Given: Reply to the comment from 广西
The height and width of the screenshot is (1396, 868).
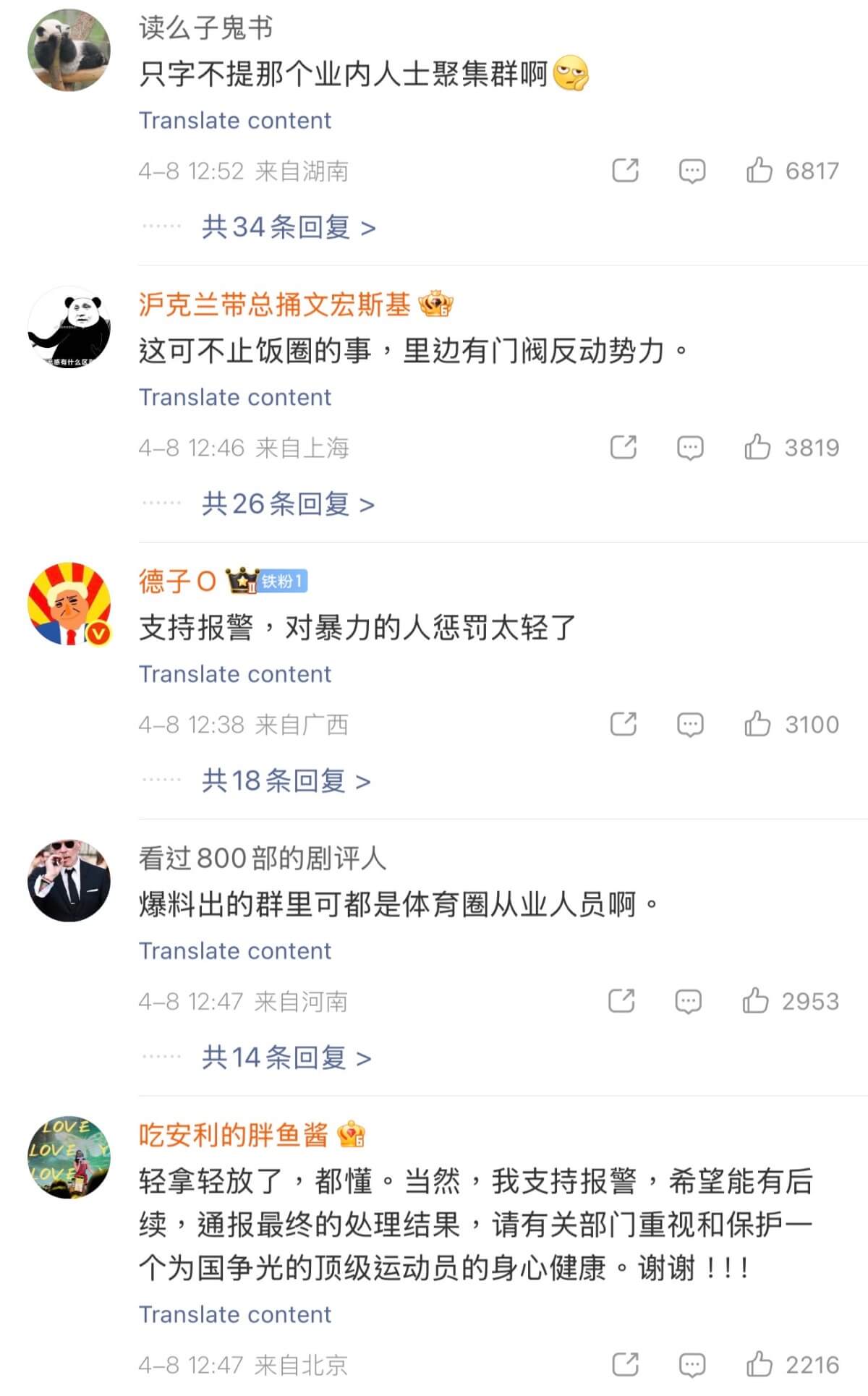Looking at the screenshot, I should click(690, 724).
